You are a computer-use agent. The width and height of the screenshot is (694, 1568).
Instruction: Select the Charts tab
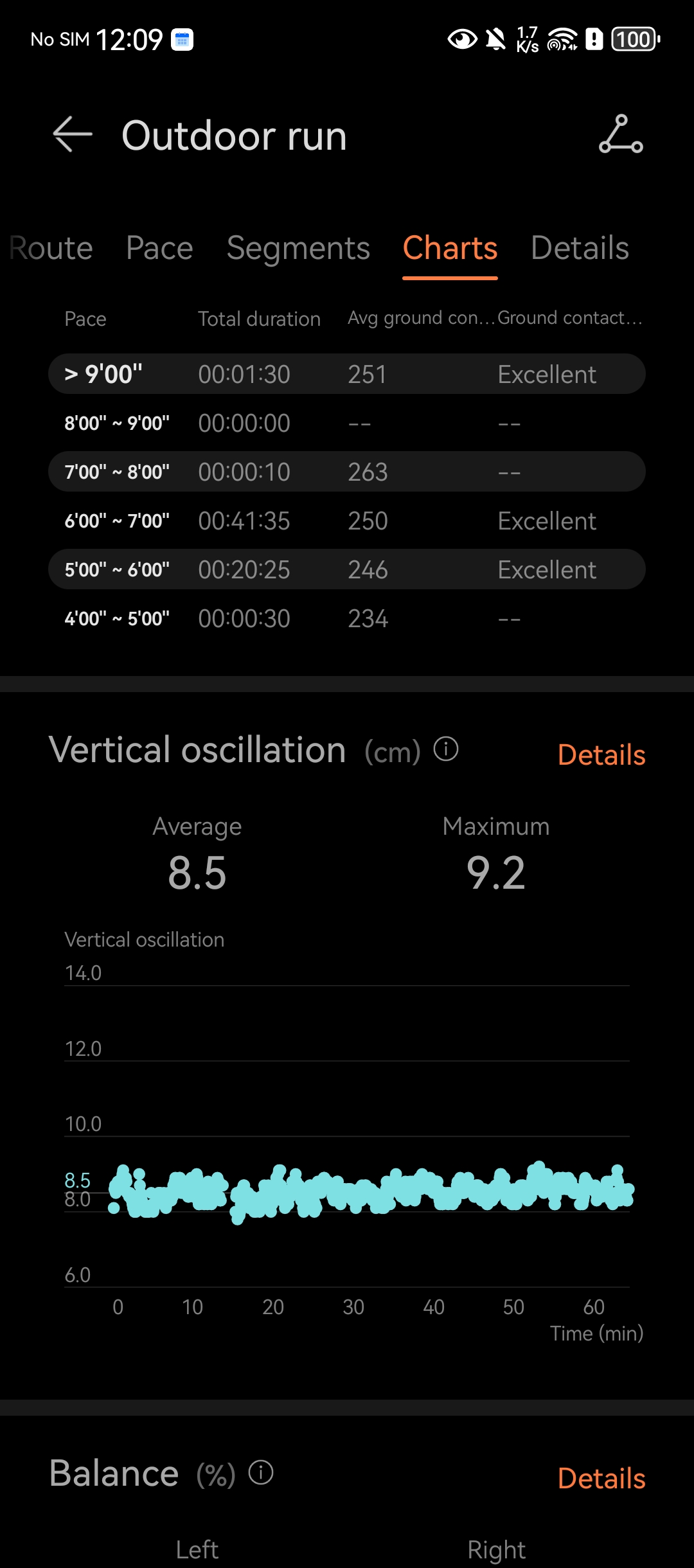pyautogui.click(x=450, y=248)
